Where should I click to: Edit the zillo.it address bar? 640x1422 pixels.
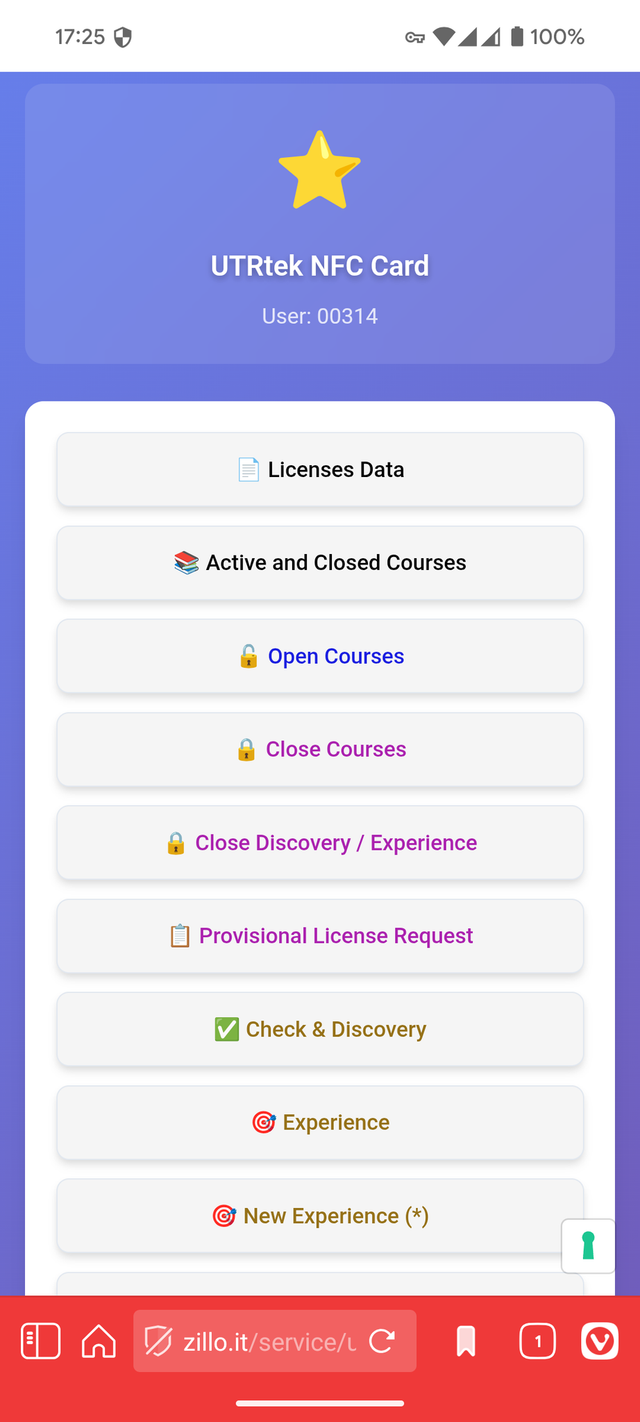click(268, 1341)
